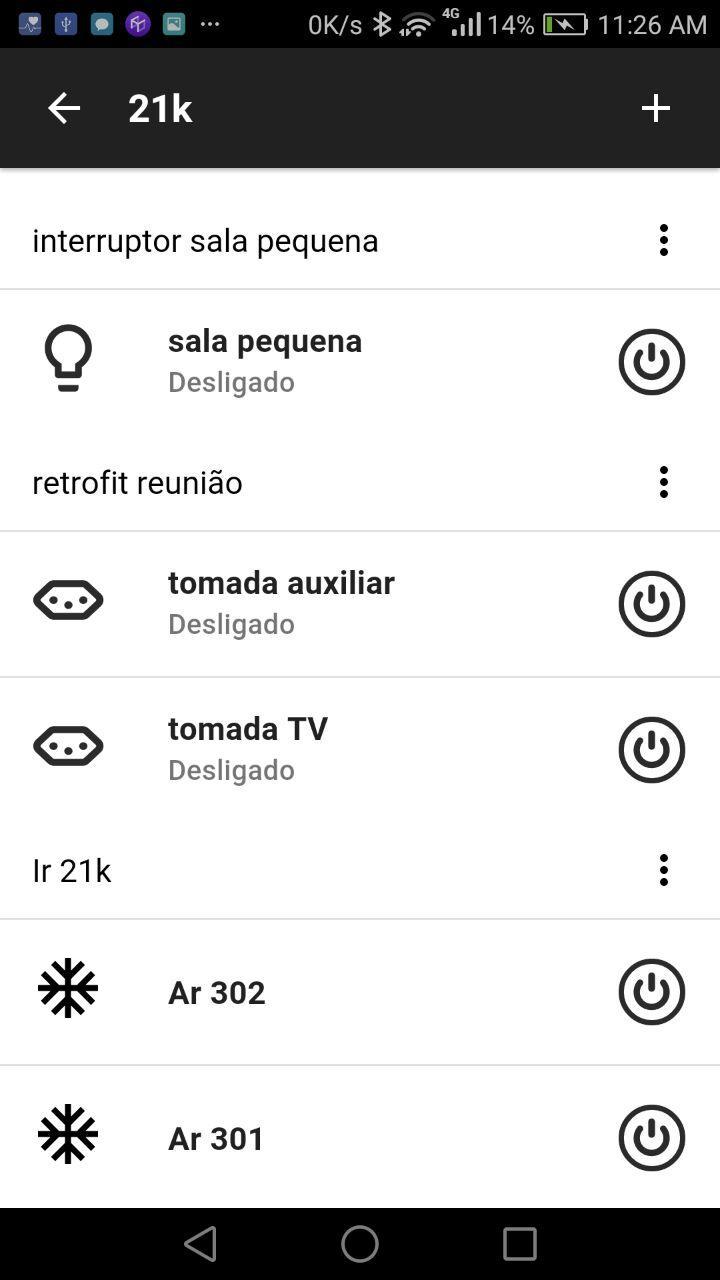Open the recent apps view
Viewport: 720px width, 1280px height.
pos(520,1244)
